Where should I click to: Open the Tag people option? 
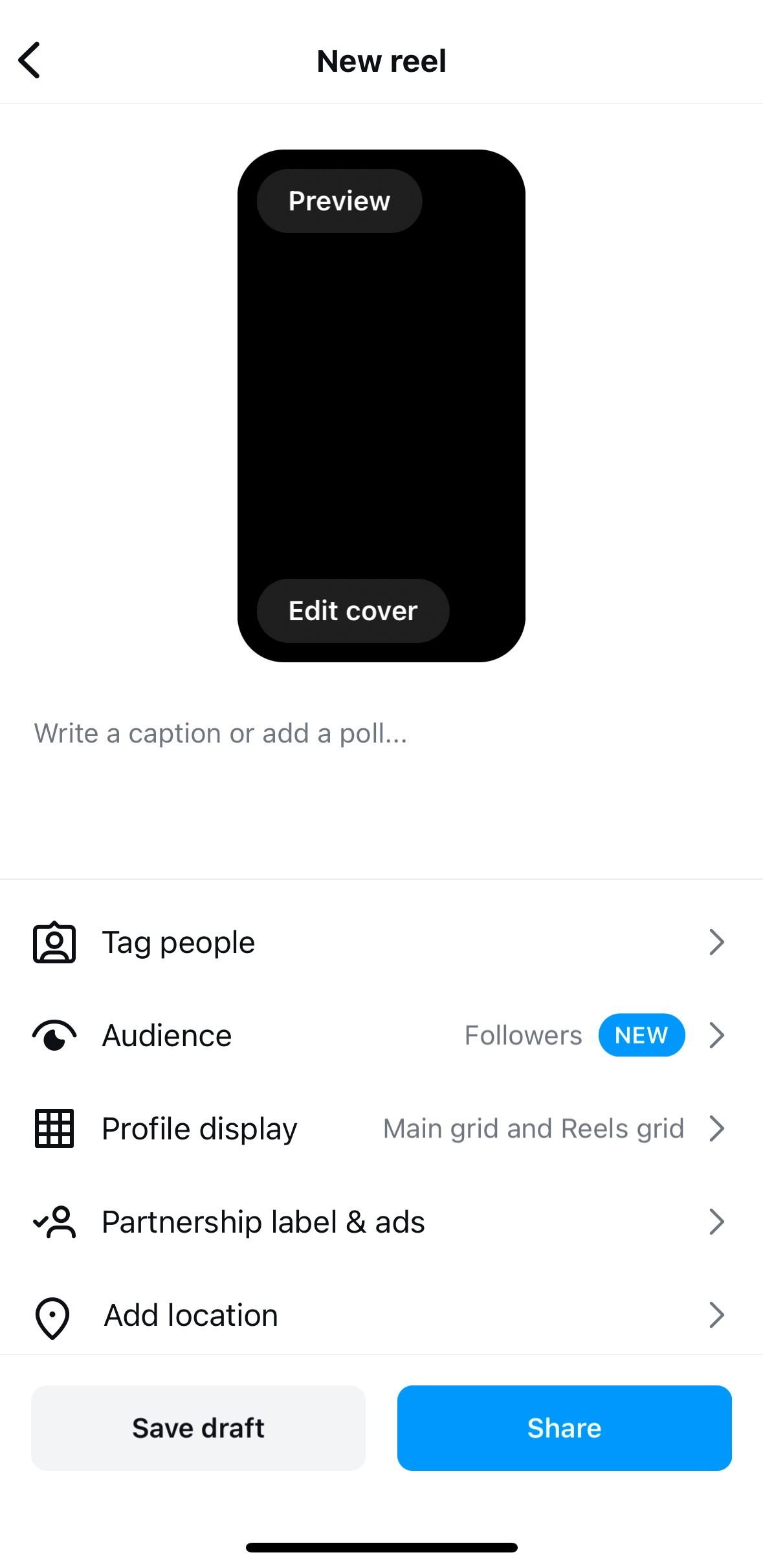click(381, 942)
